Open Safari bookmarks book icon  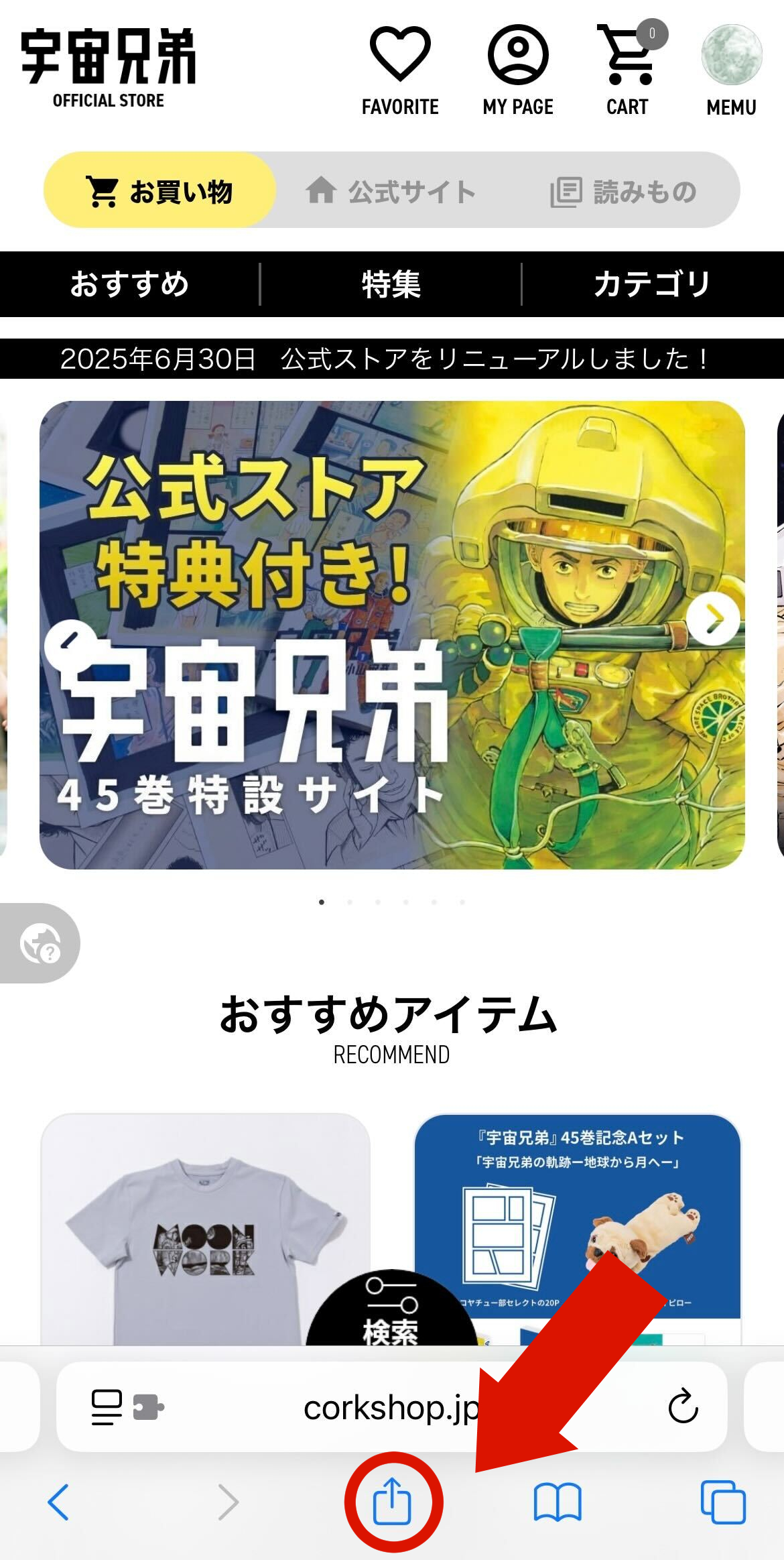tap(558, 1502)
